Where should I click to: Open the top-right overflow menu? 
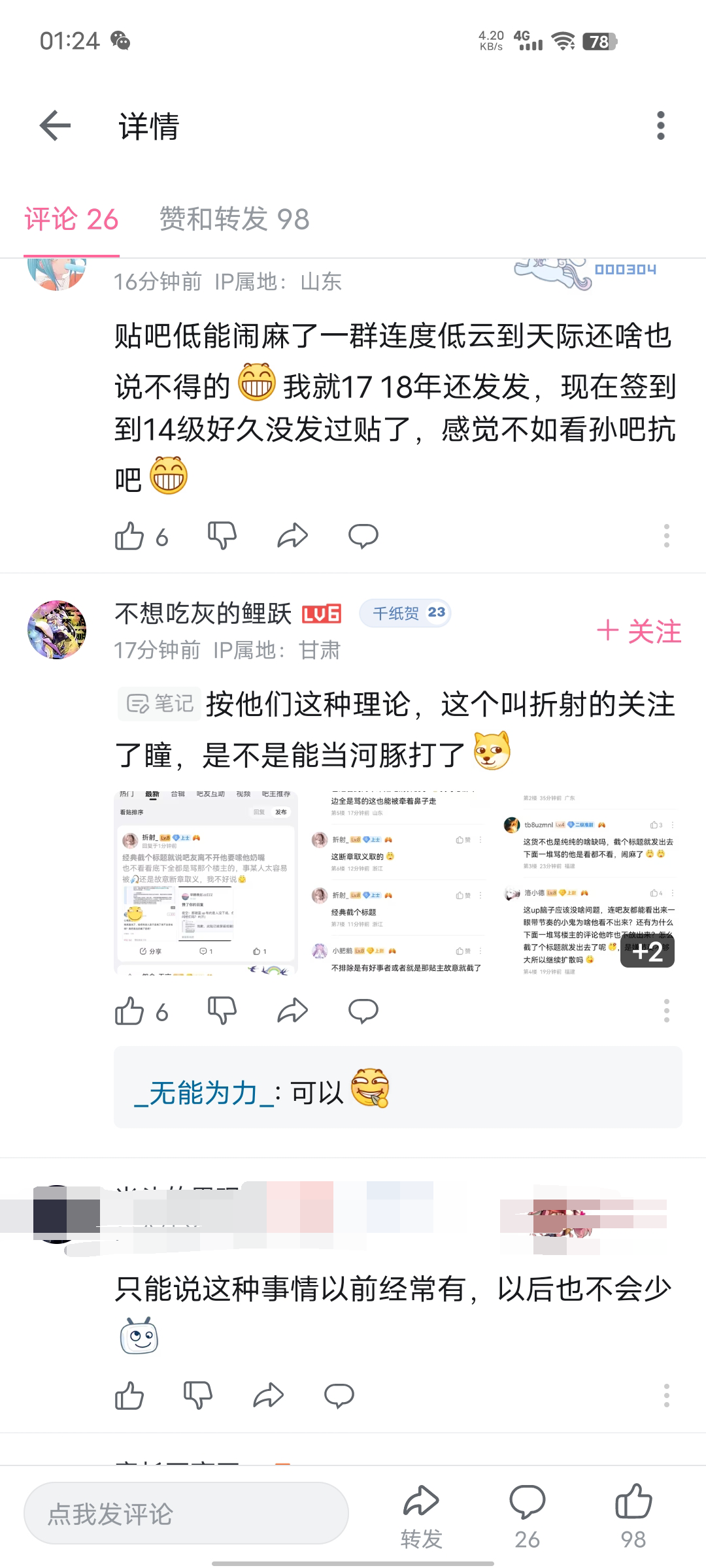(660, 125)
